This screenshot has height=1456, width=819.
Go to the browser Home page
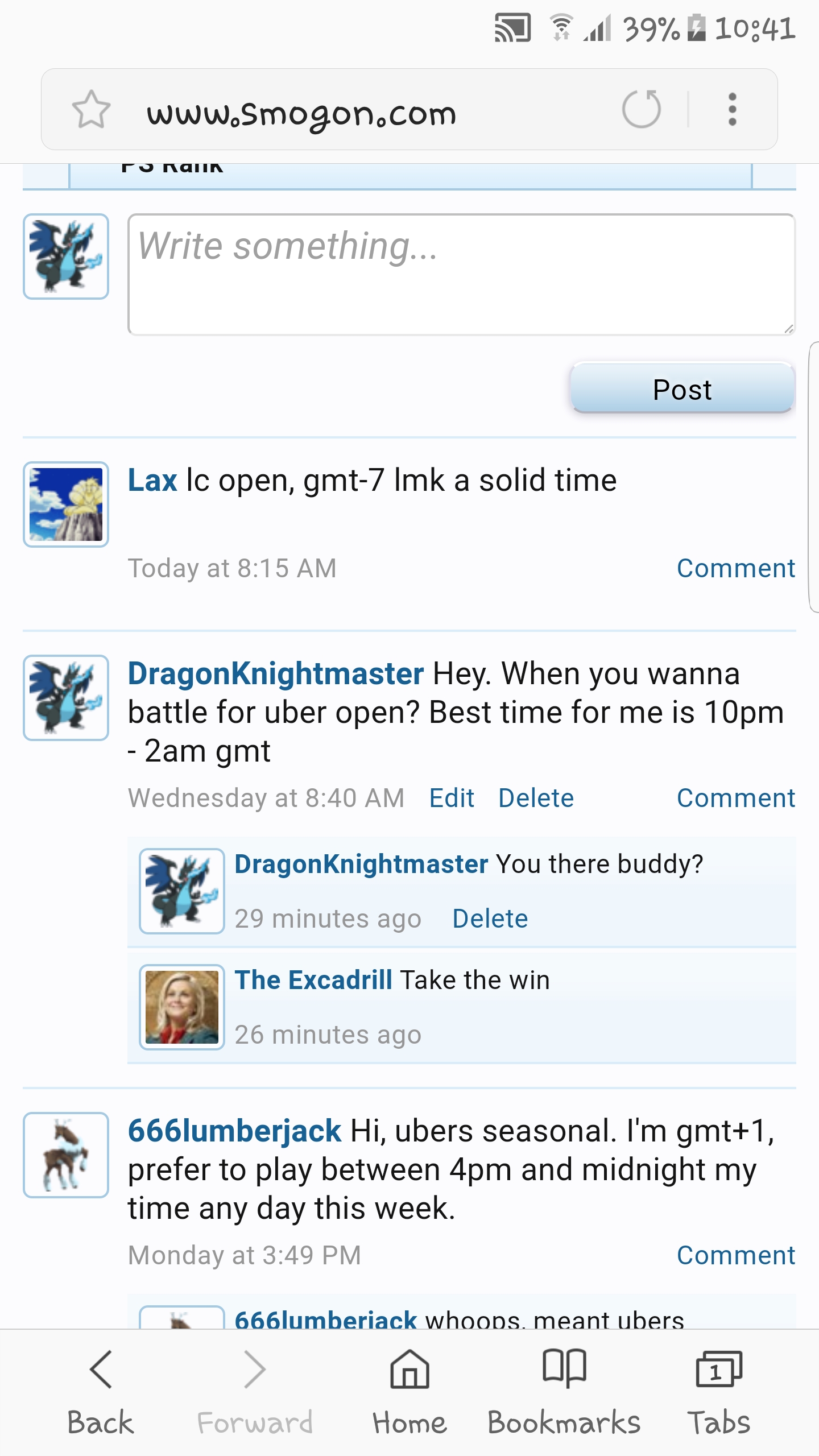click(x=409, y=1392)
